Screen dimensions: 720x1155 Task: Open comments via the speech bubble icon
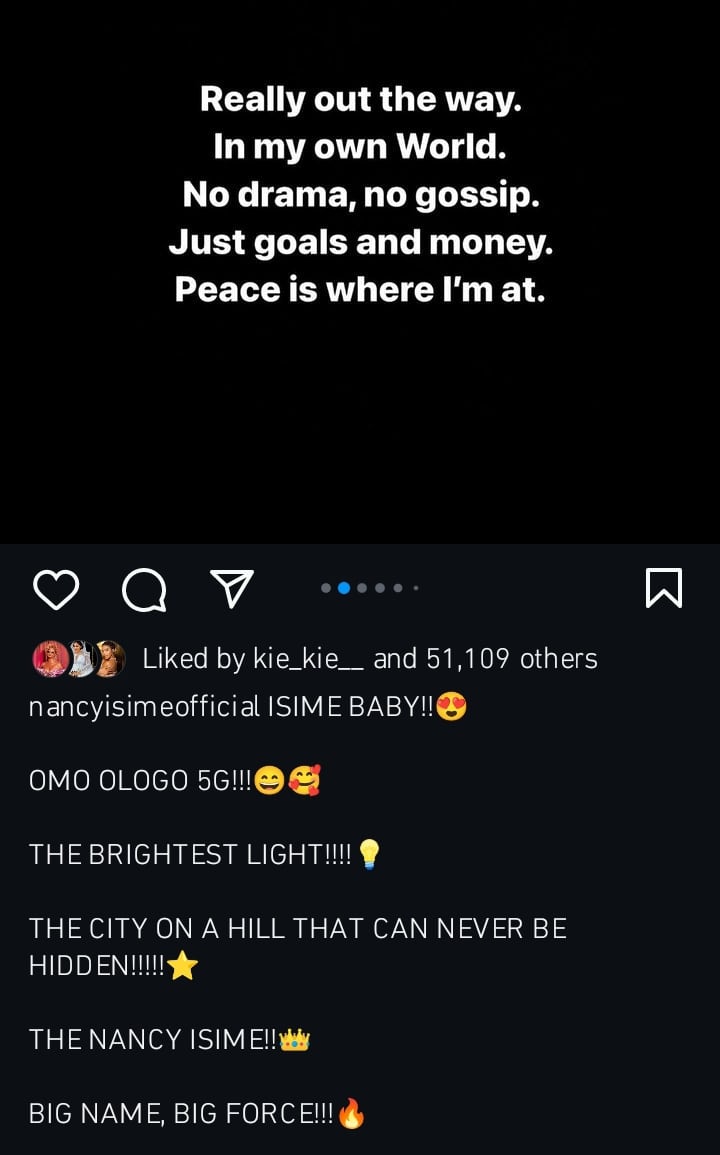(144, 589)
